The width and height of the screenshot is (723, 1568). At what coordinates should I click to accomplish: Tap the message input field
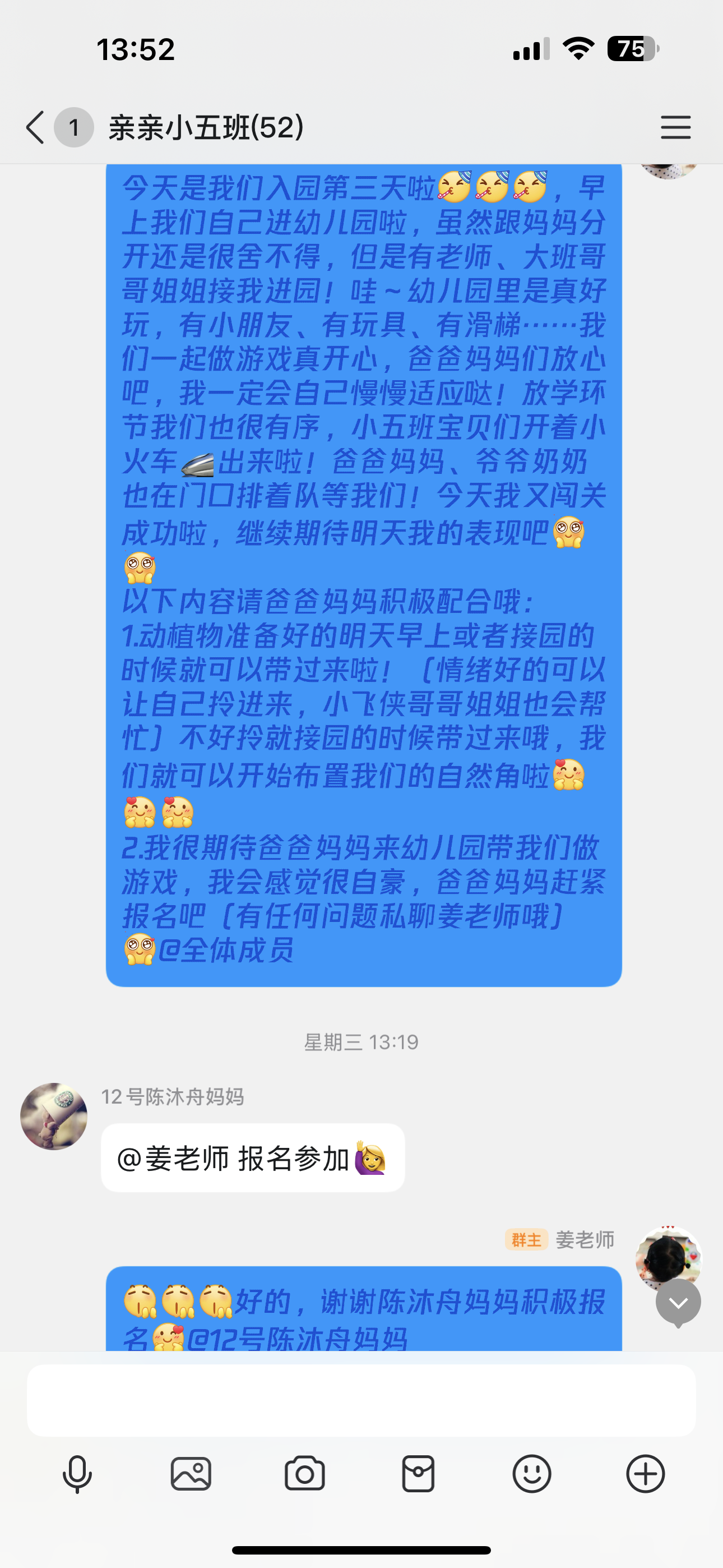(x=361, y=1400)
